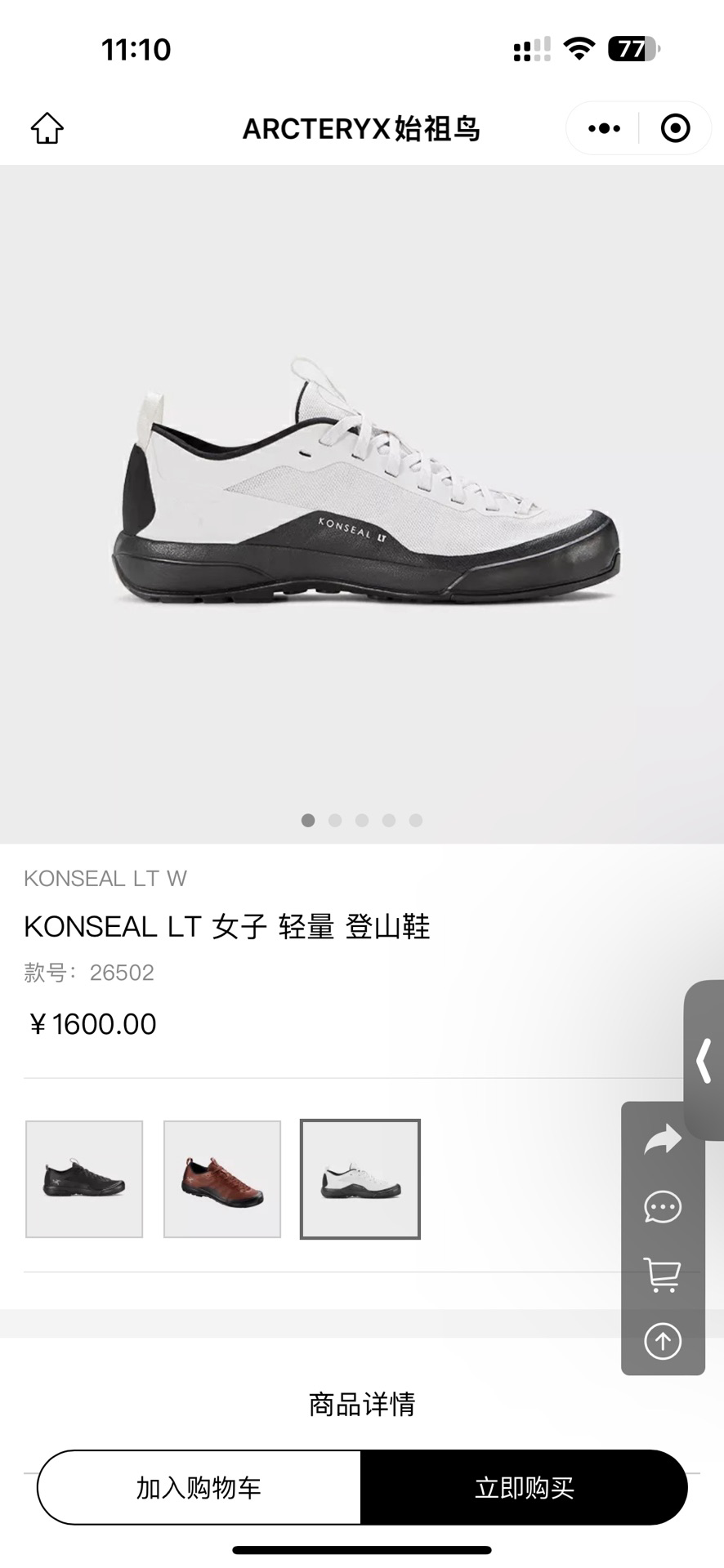Image resolution: width=724 pixels, height=1568 pixels.
Task: Collapse the floating side panel handle
Action: 704,1061
